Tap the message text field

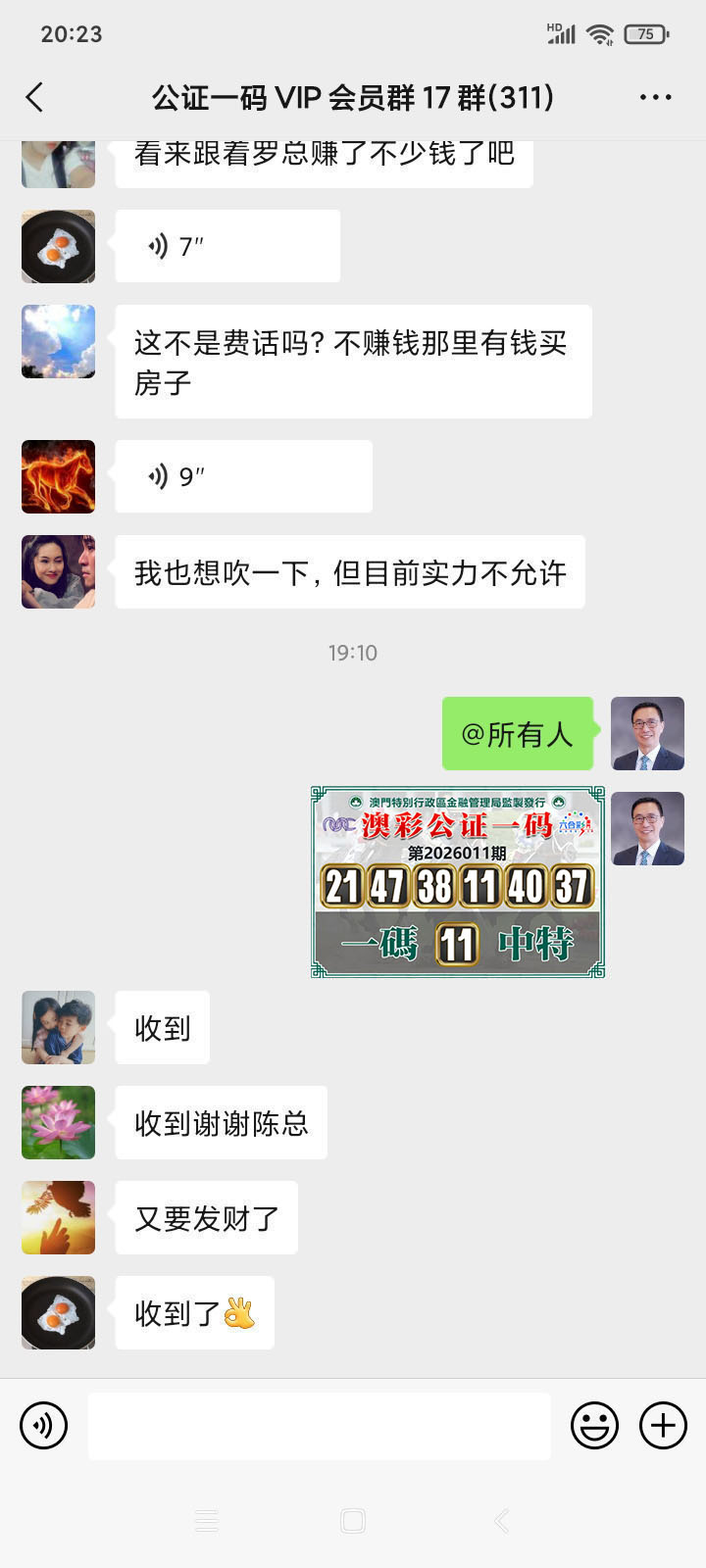319,1426
